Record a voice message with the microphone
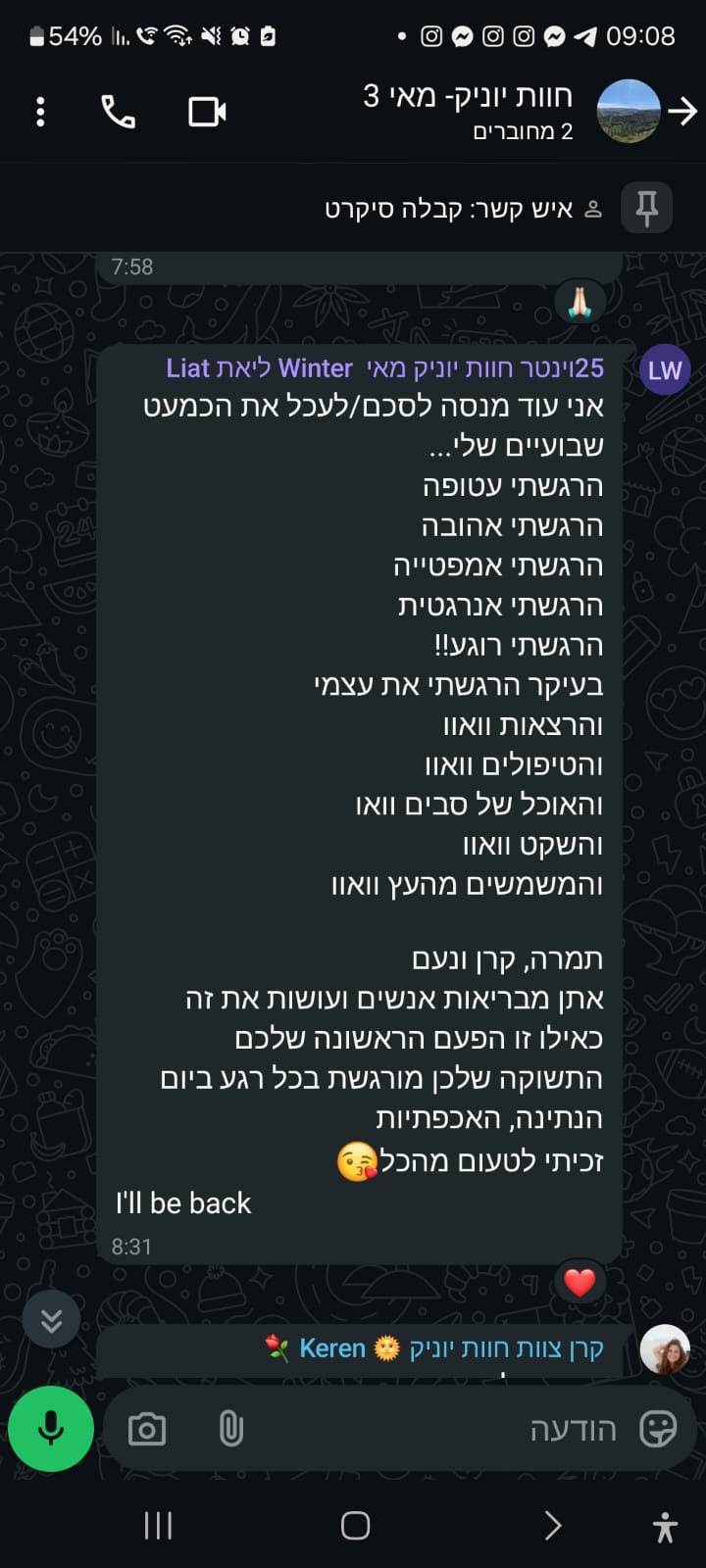This screenshot has width=706, height=1568. 51,1429
